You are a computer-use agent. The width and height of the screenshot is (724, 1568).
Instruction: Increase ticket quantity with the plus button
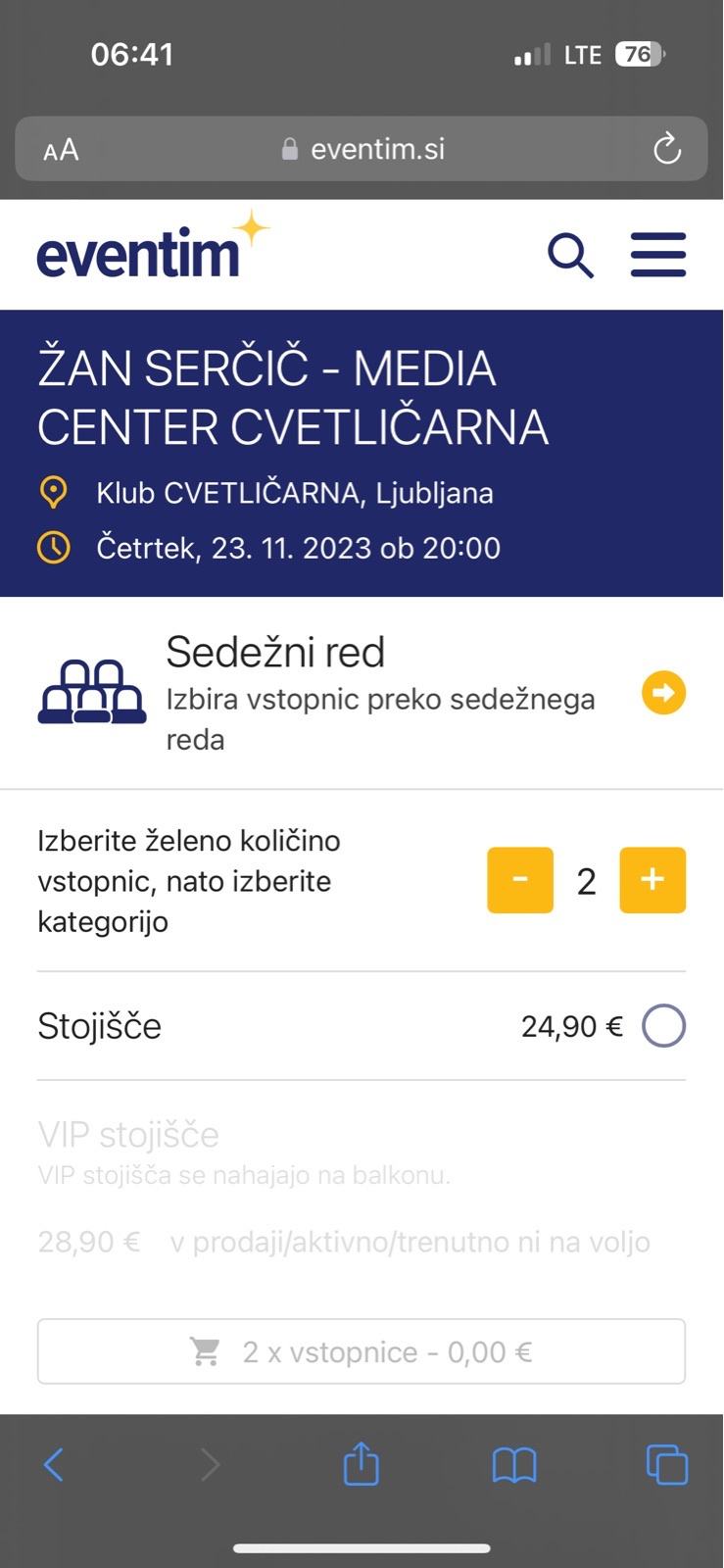pos(652,880)
